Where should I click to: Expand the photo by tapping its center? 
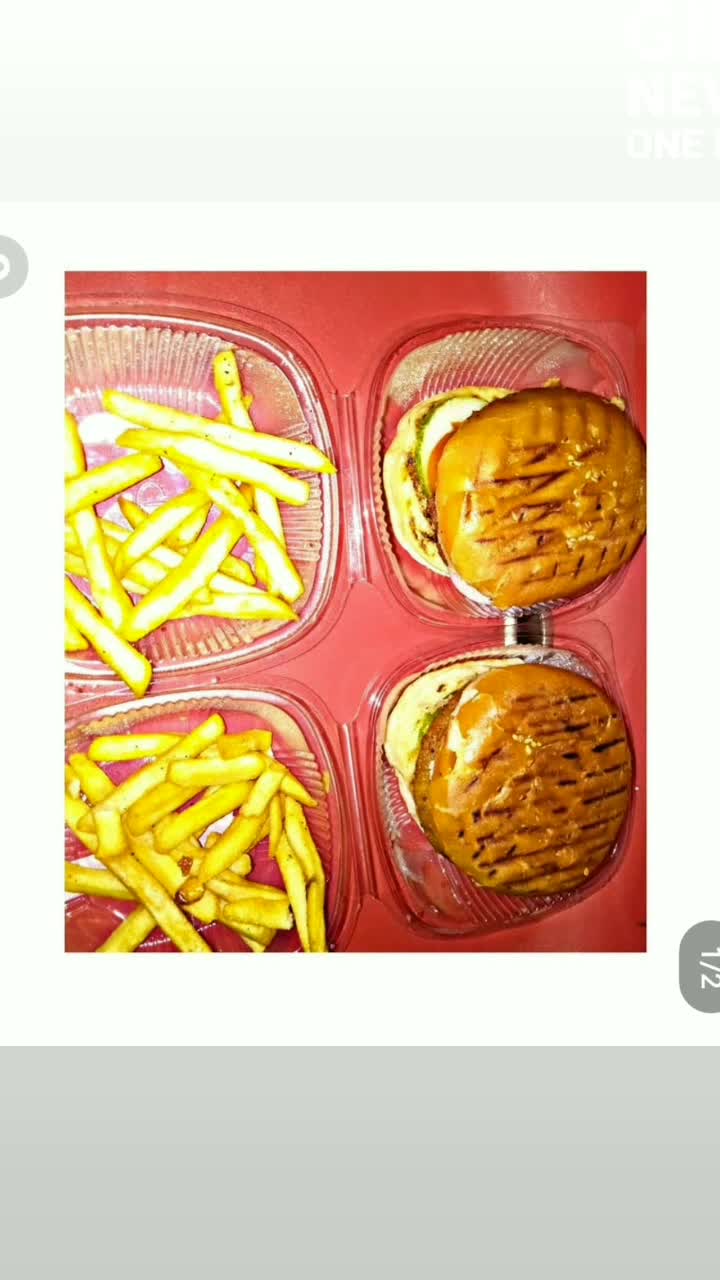356,608
